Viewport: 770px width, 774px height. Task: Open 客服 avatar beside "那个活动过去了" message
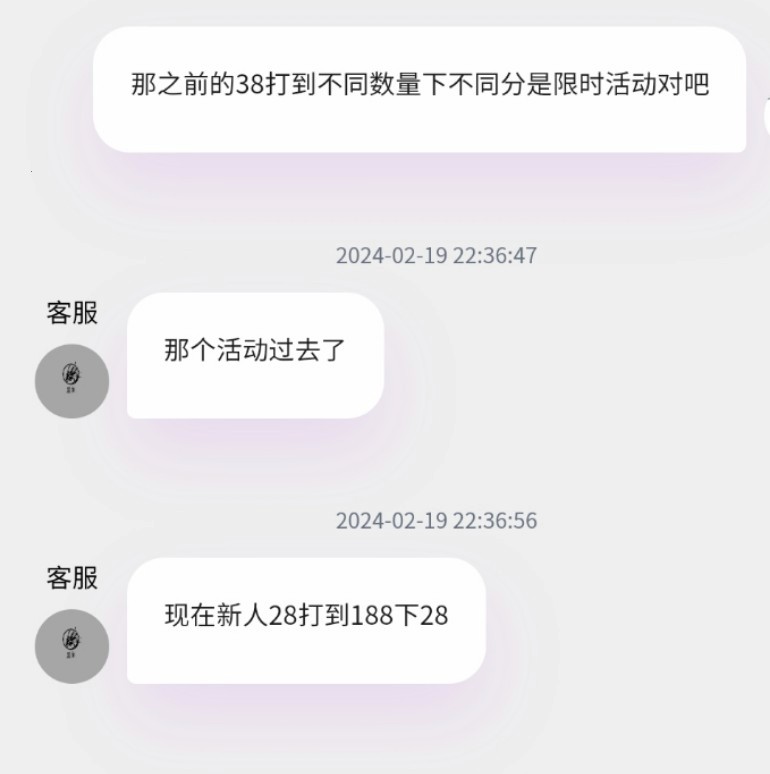pyautogui.click(x=71, y=380)
